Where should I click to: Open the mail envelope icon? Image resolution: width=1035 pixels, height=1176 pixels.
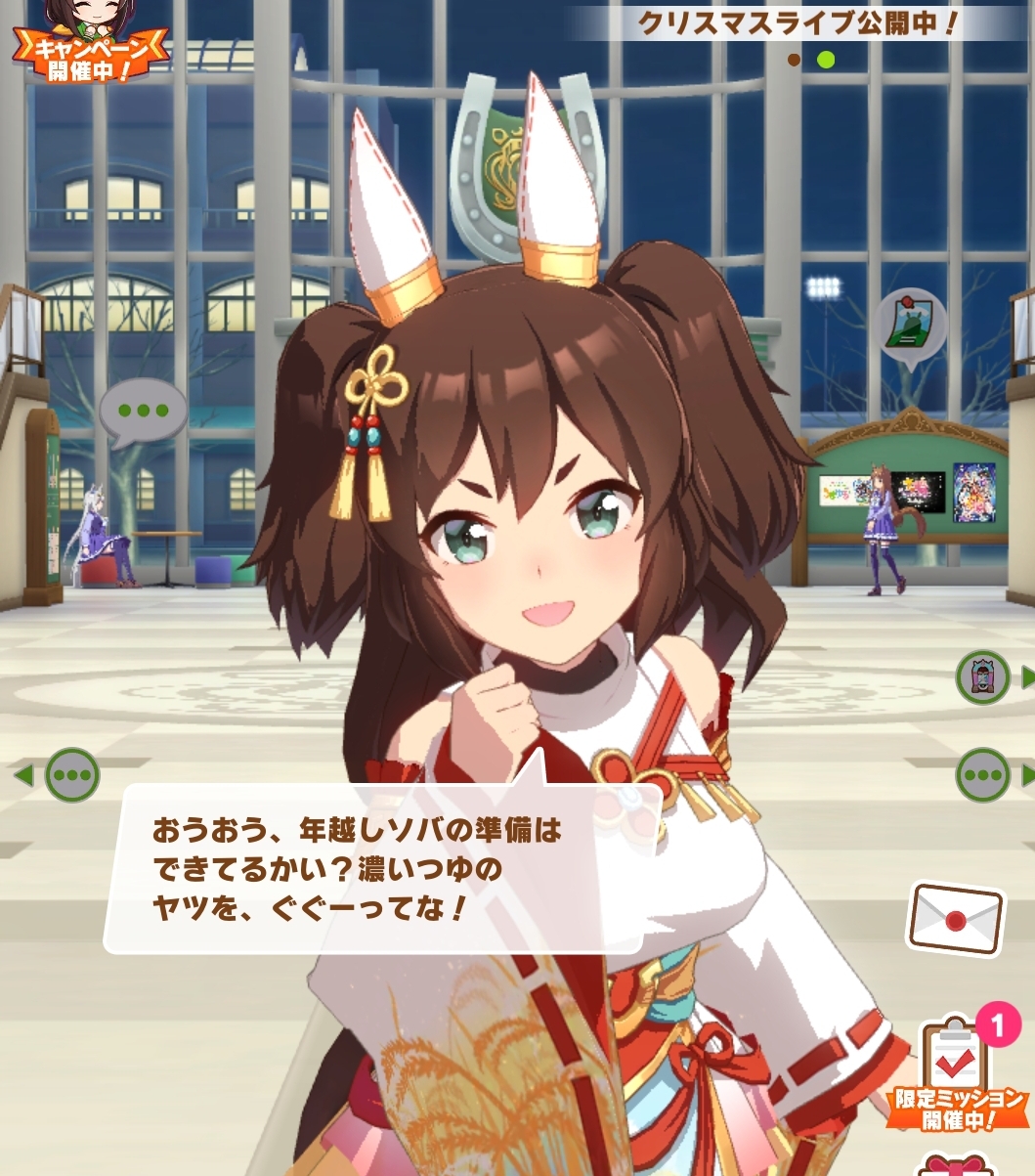pos(955,918)
